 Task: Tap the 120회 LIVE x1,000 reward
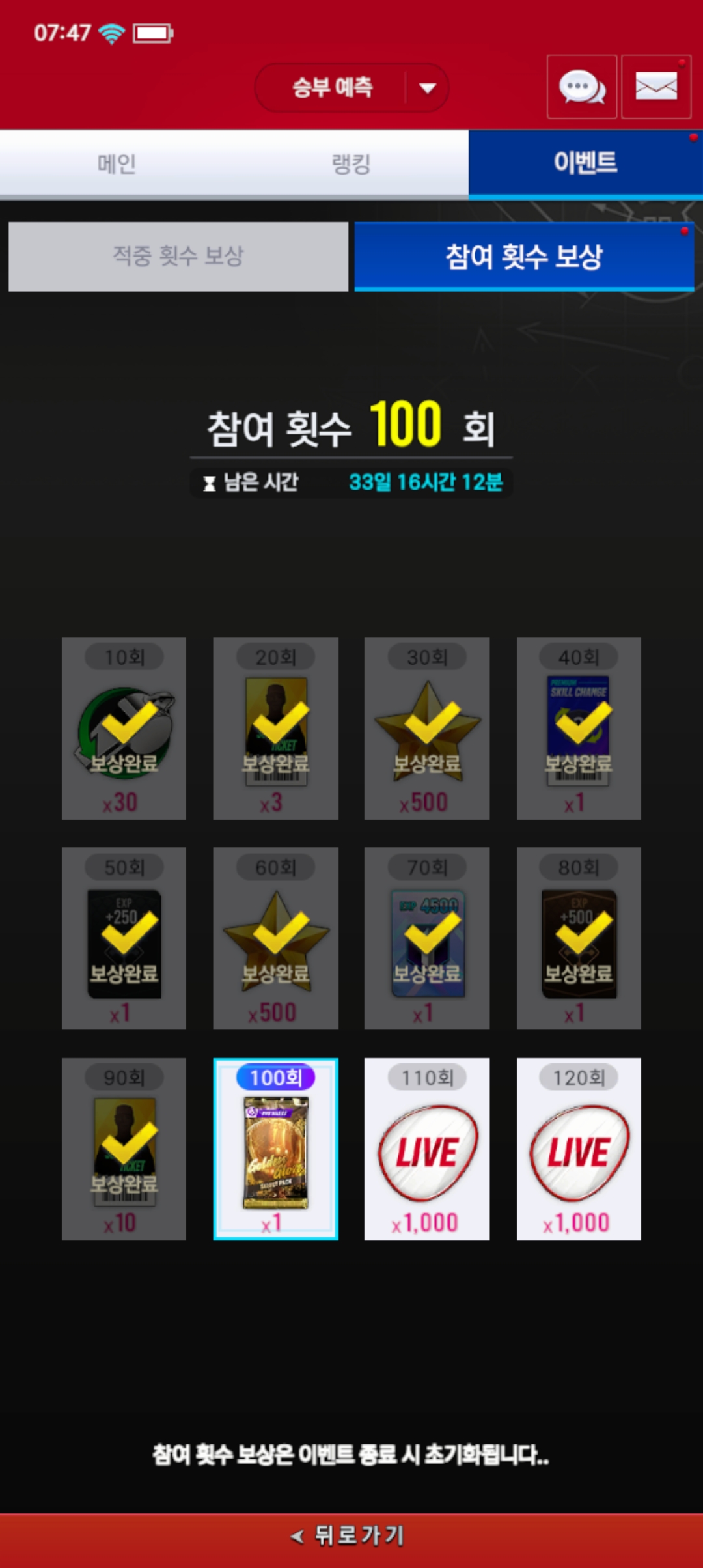(579, 1149)
